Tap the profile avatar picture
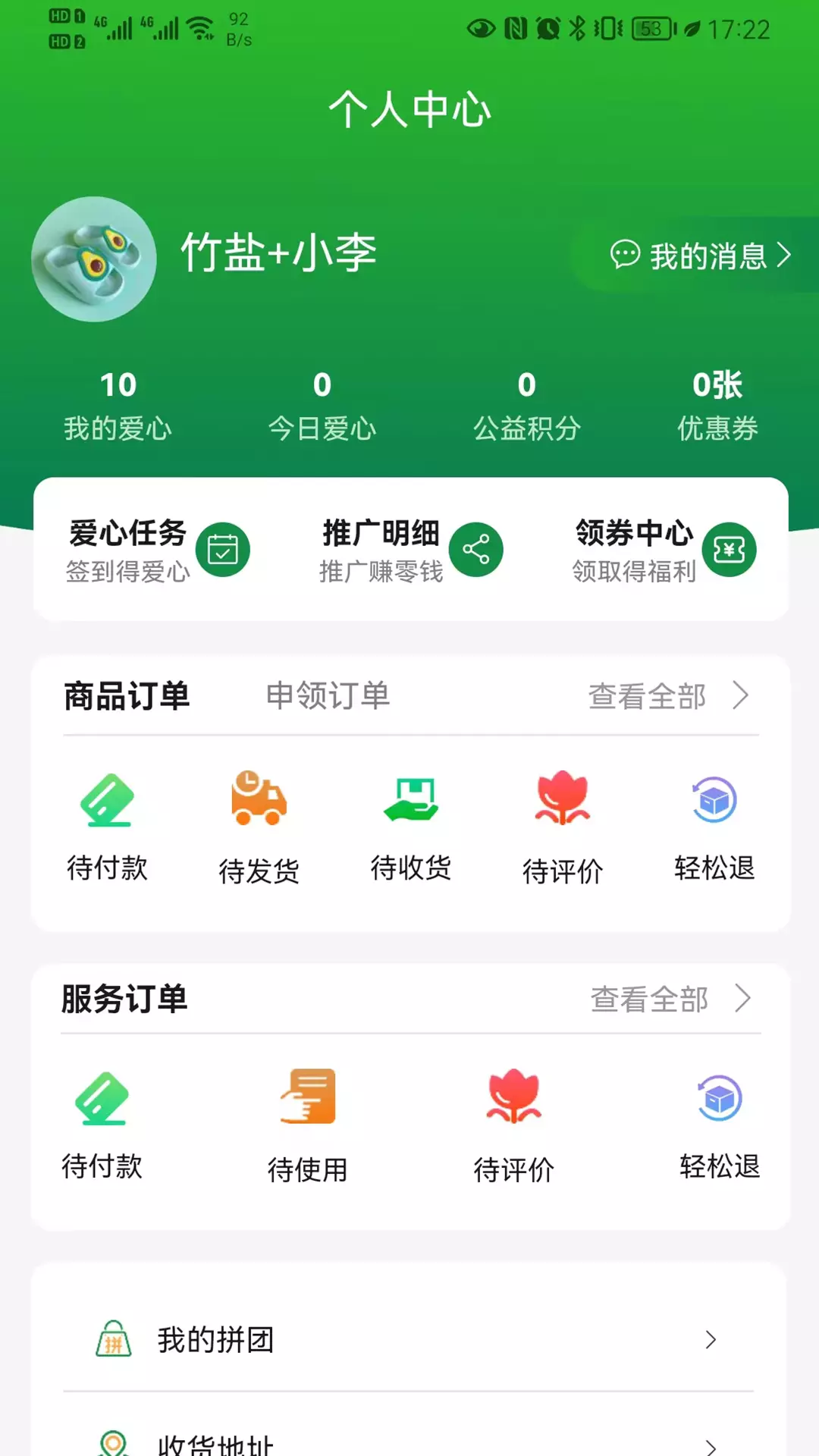Image resolution: width=819 pixels, height=1456 pixels. pos(94,259)
